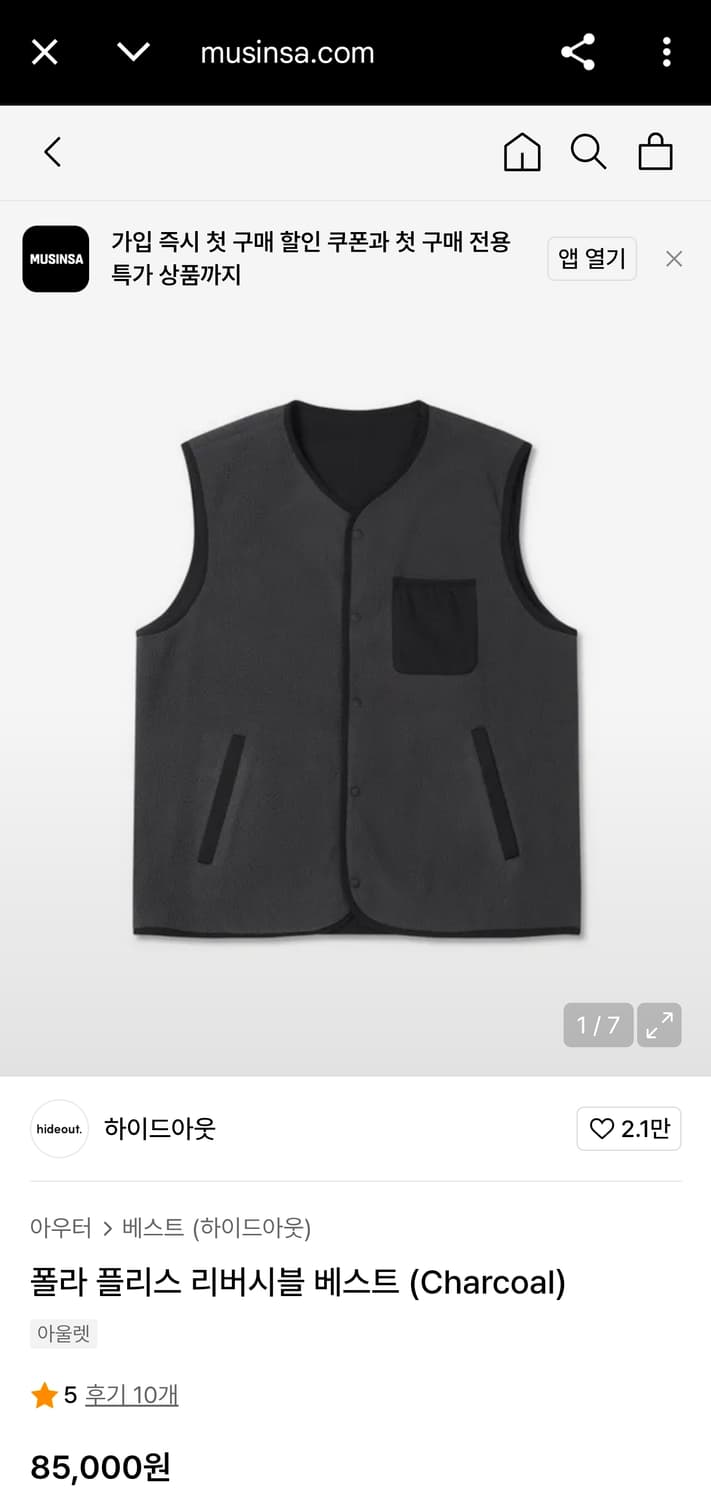Tap the 앱 열기 button
Image resolution: width=711 pixels, height=1500 pixels.
point(592,259)
